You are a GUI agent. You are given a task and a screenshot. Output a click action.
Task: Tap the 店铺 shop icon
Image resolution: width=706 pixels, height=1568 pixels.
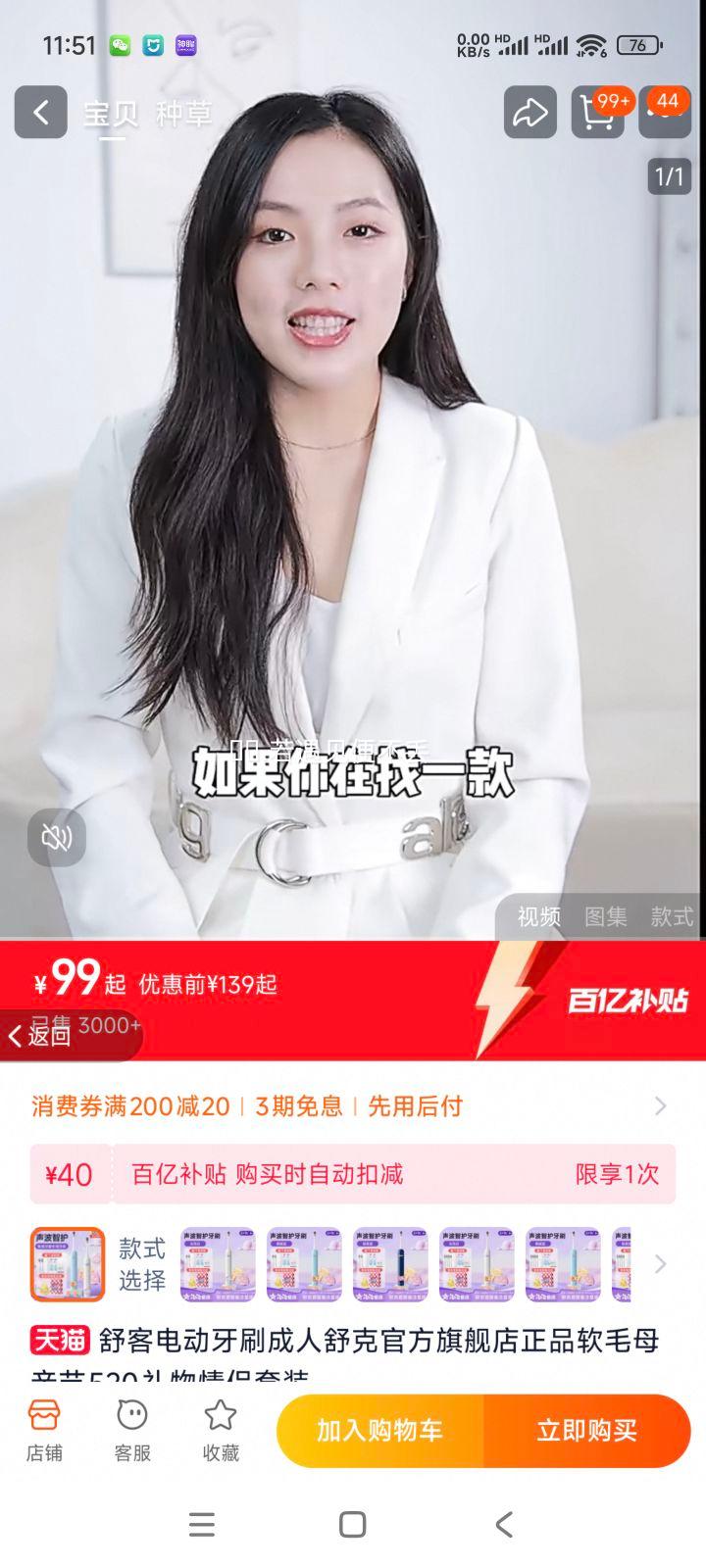tap(42, 1430)
